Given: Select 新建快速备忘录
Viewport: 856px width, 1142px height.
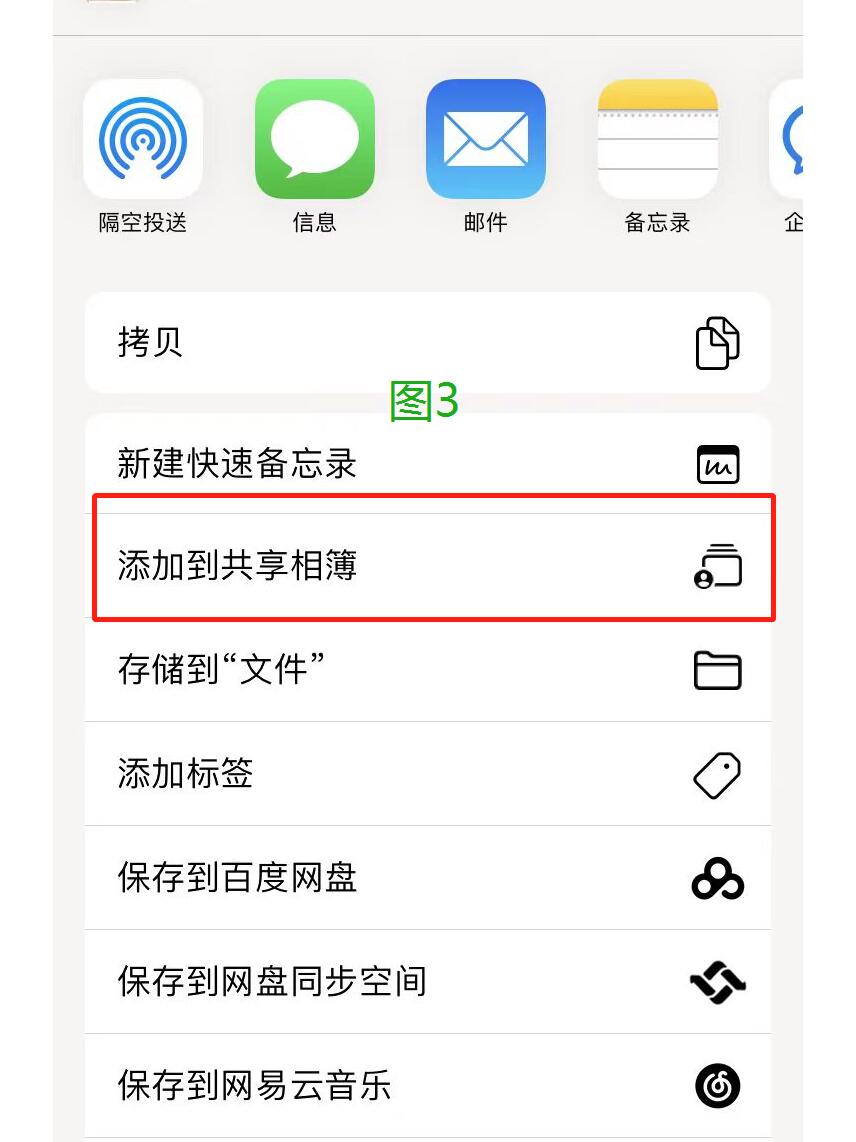Looking at the screenshot, I should tap(427, 464).
